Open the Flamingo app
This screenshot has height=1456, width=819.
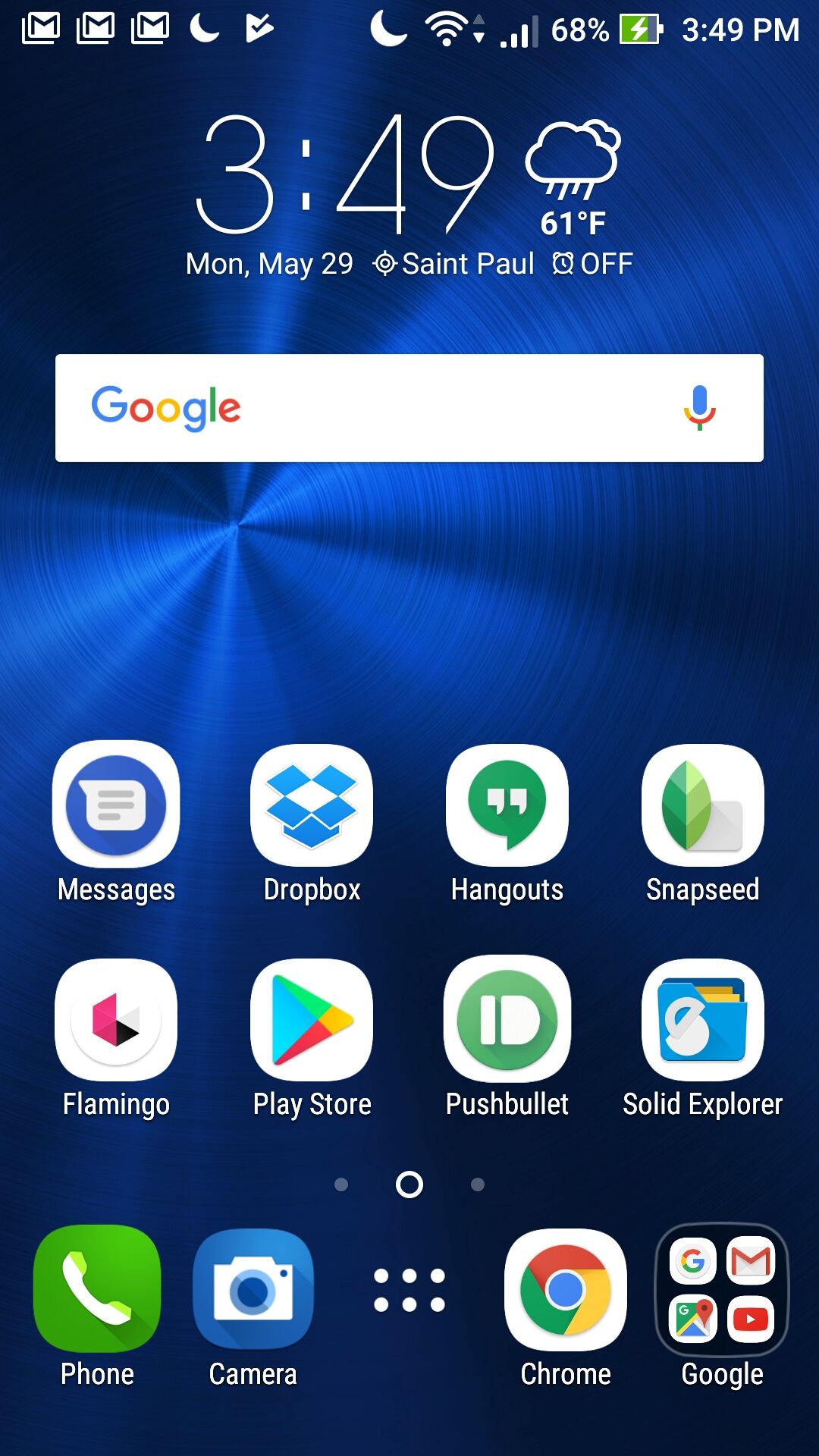(116, 1020)
